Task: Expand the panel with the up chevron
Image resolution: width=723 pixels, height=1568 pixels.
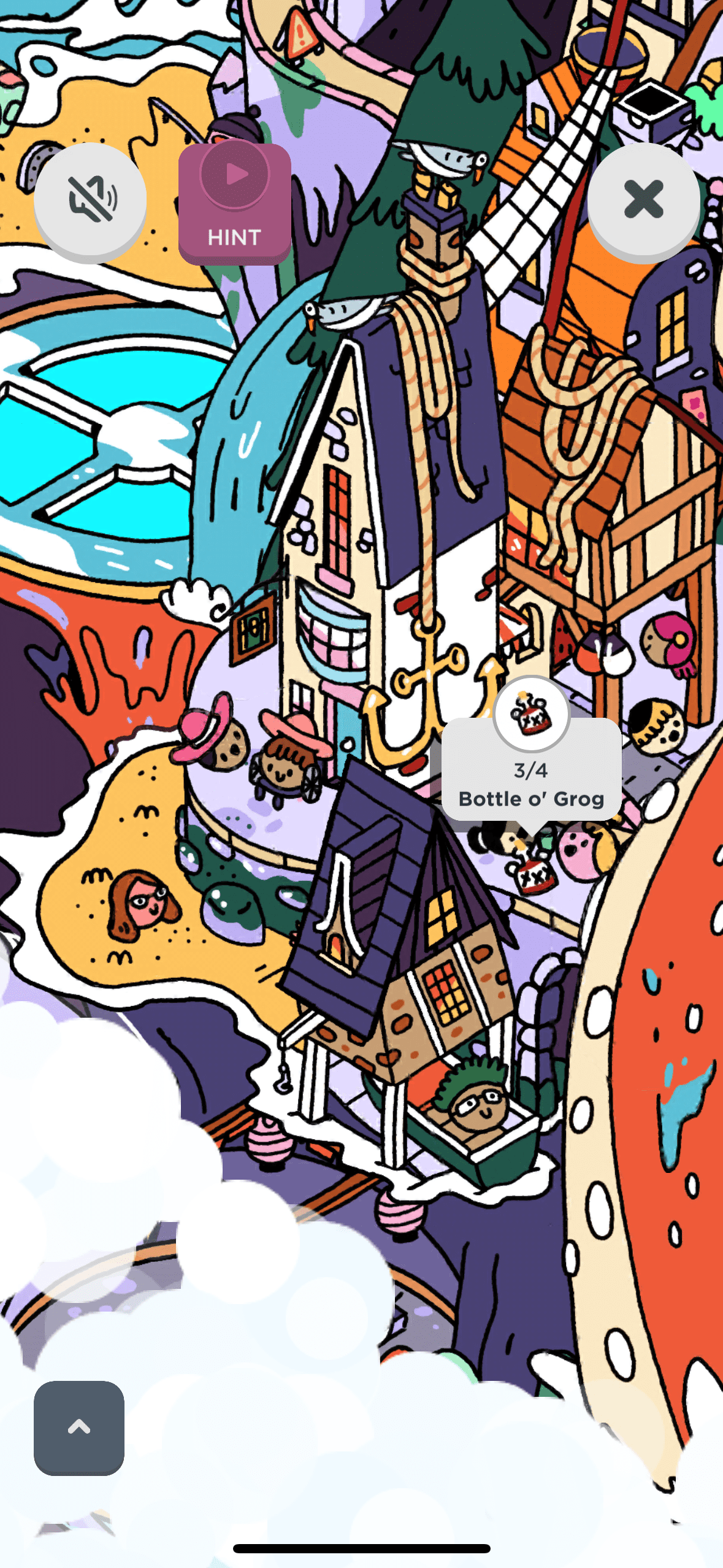Action: click(79, 1428)
